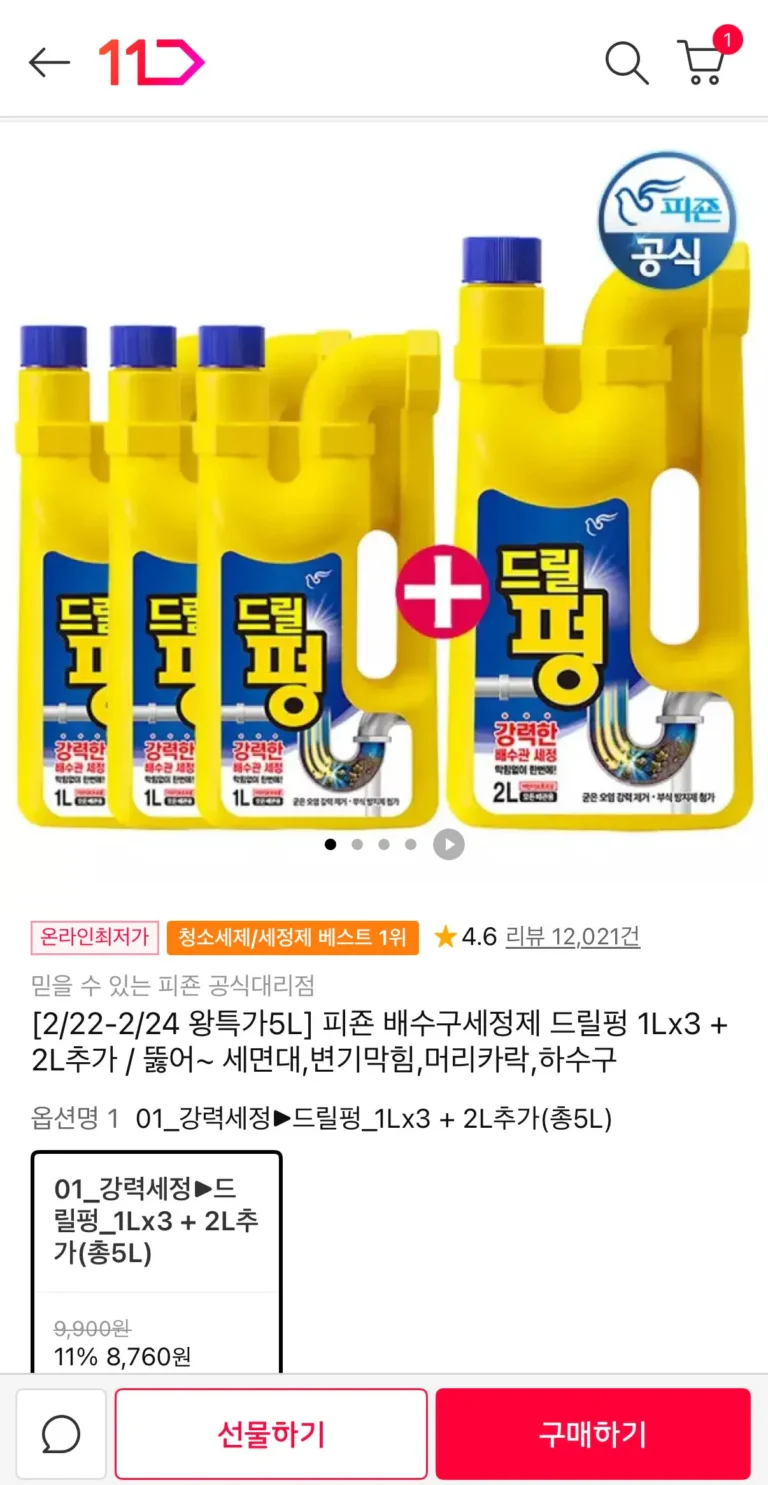Tap 구매하기 to buy now
The image size is (768, 1485).
592,1434
